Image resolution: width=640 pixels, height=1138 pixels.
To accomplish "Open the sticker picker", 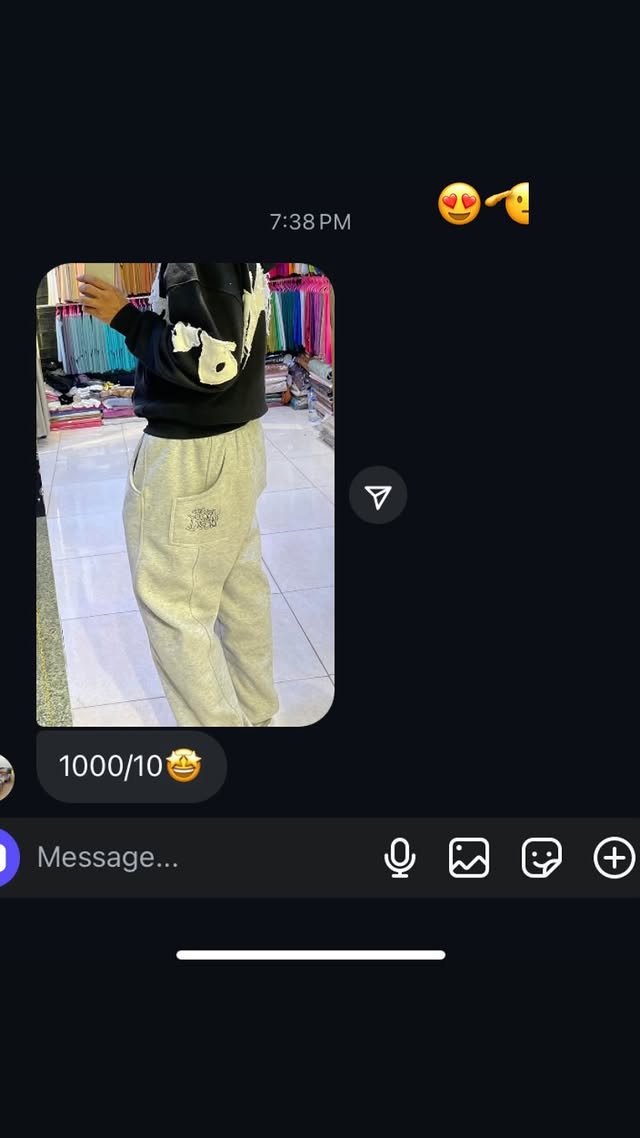I will tap(541, 857).
